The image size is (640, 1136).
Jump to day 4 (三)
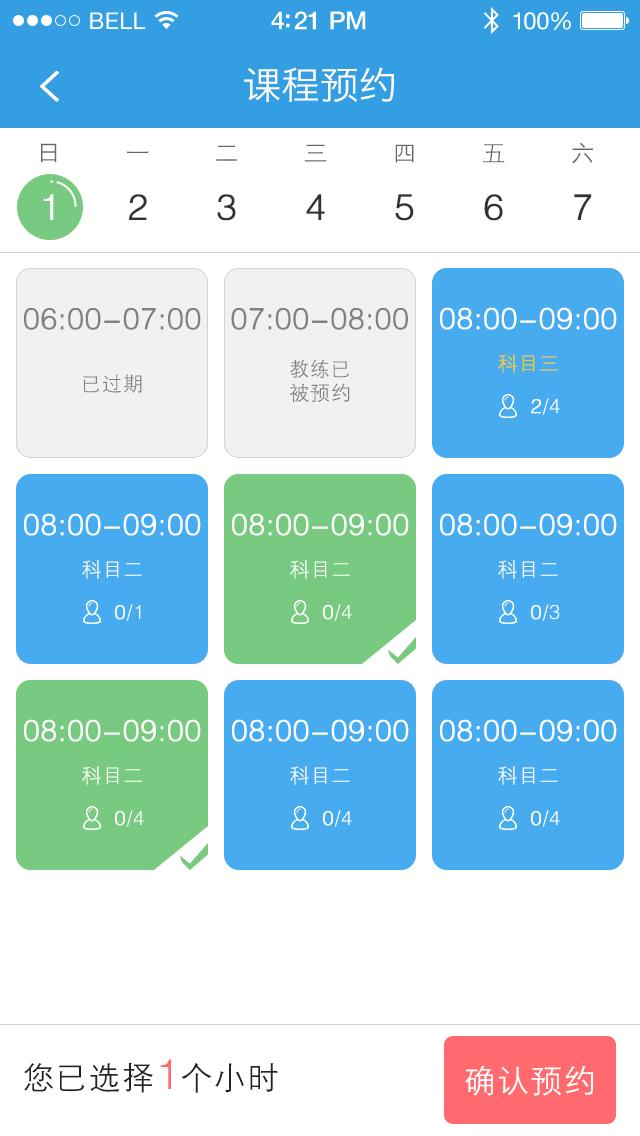(315, 207)
